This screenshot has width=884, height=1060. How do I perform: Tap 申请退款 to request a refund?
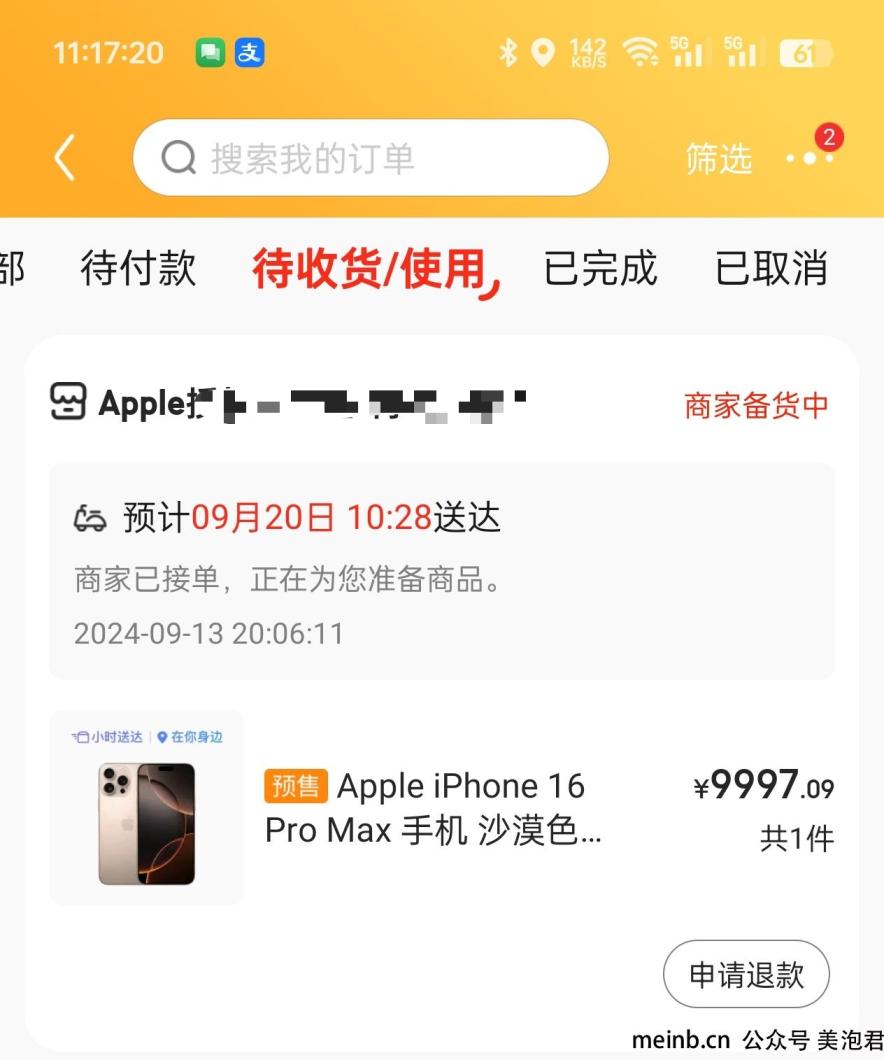pyautogui.click(x=746, y=974)
